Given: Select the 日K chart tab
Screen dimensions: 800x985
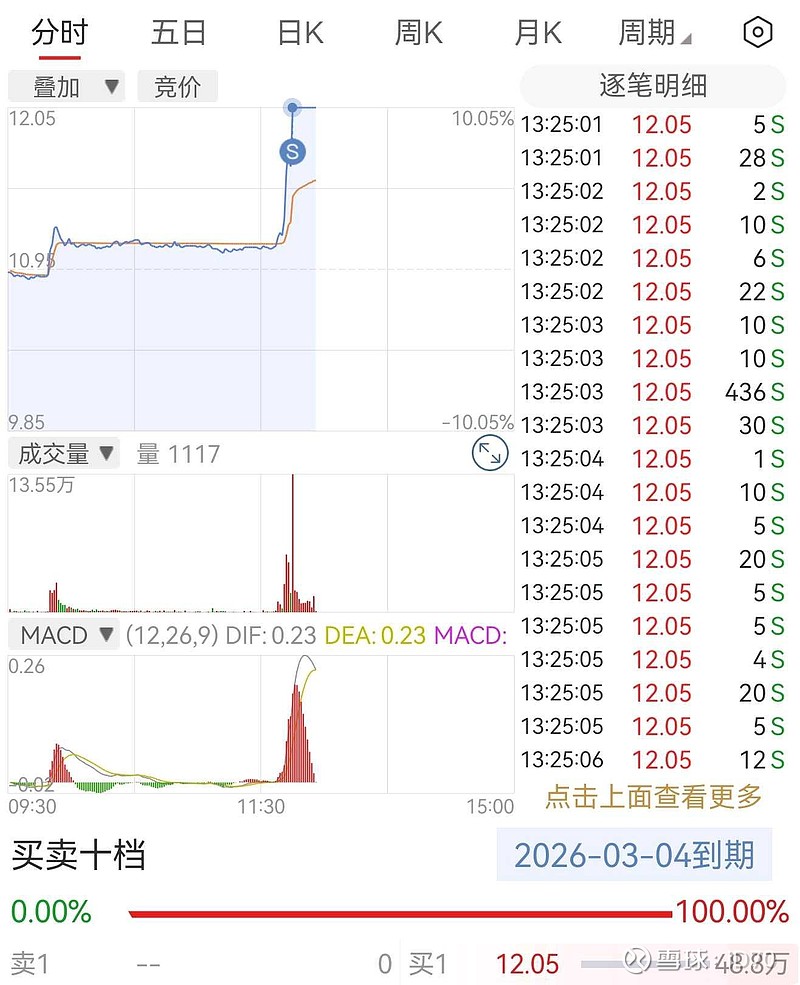Looking at the screenshot, I should 300,33.
